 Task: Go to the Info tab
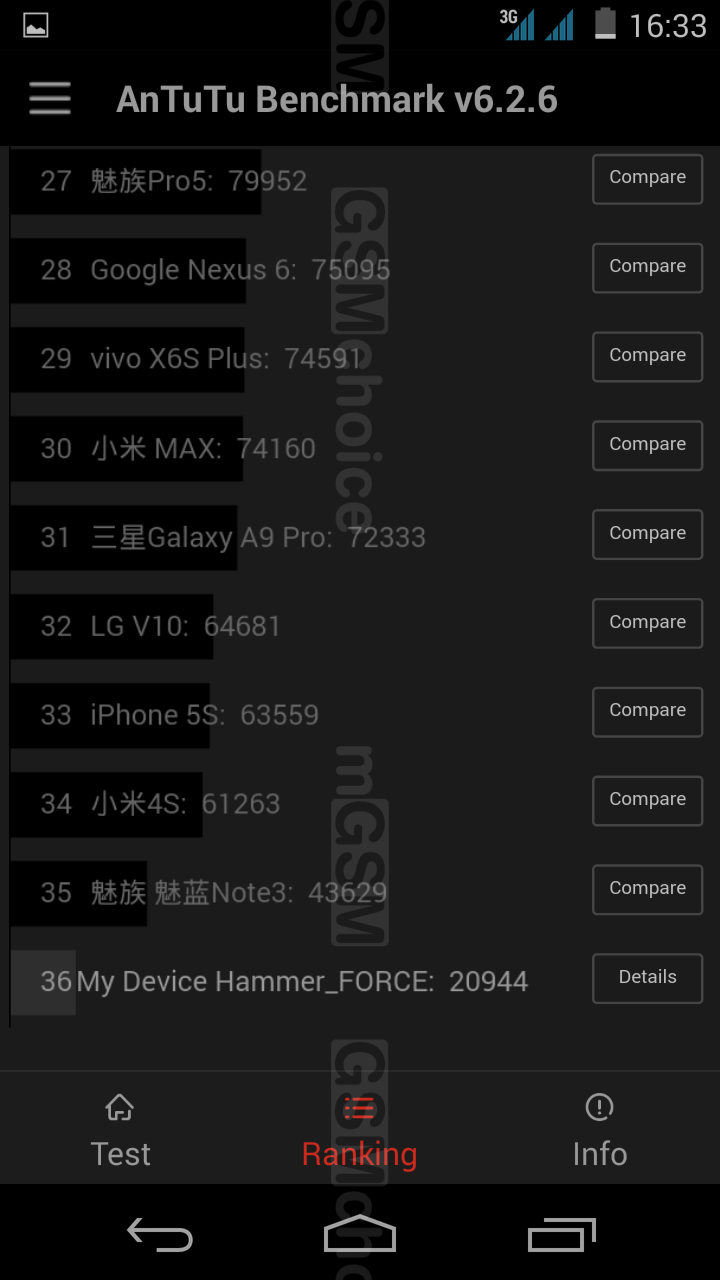(599, 1130)
